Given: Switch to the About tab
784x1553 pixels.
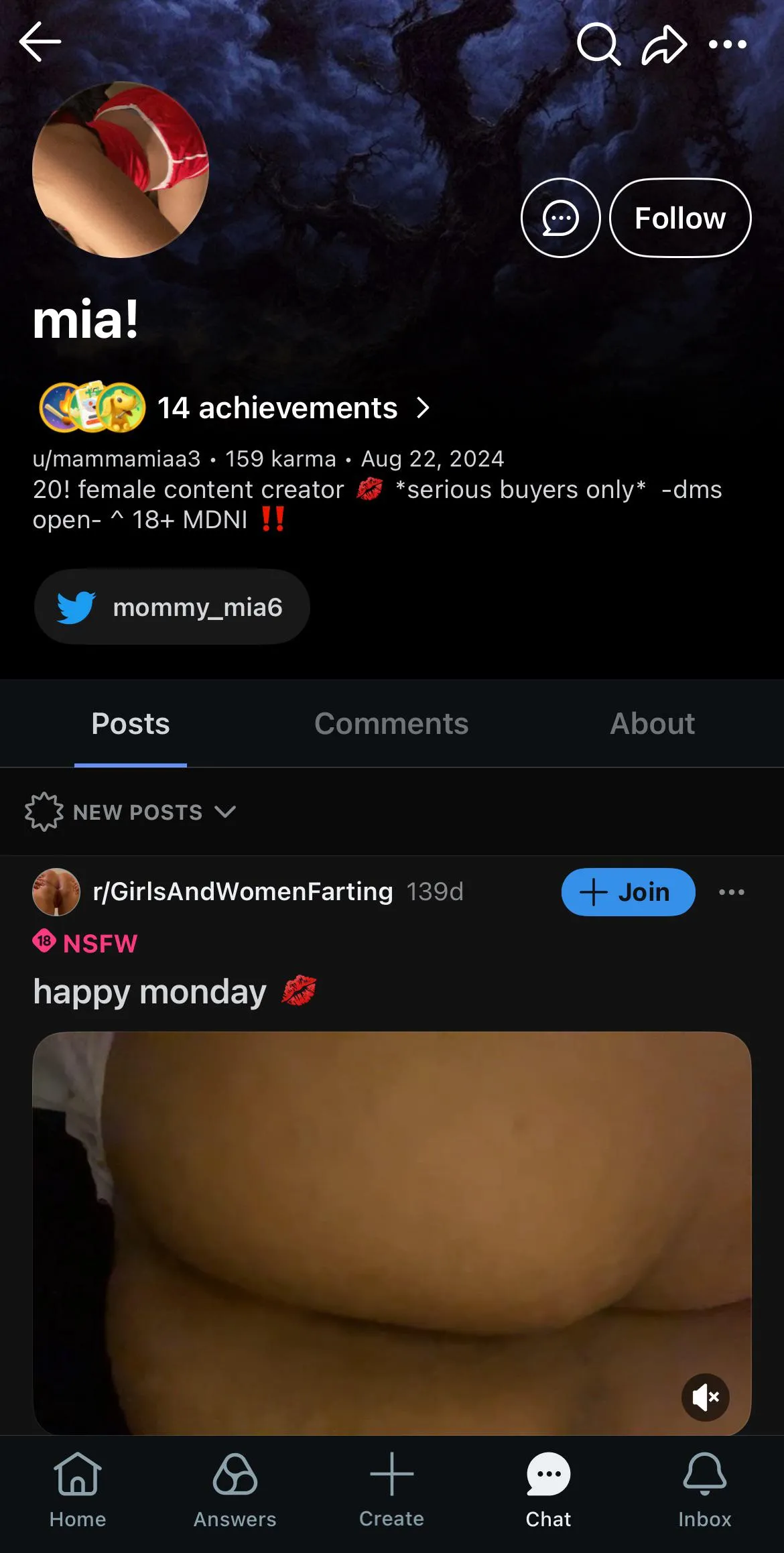Looking at the screenshot, I should (652, 724).
